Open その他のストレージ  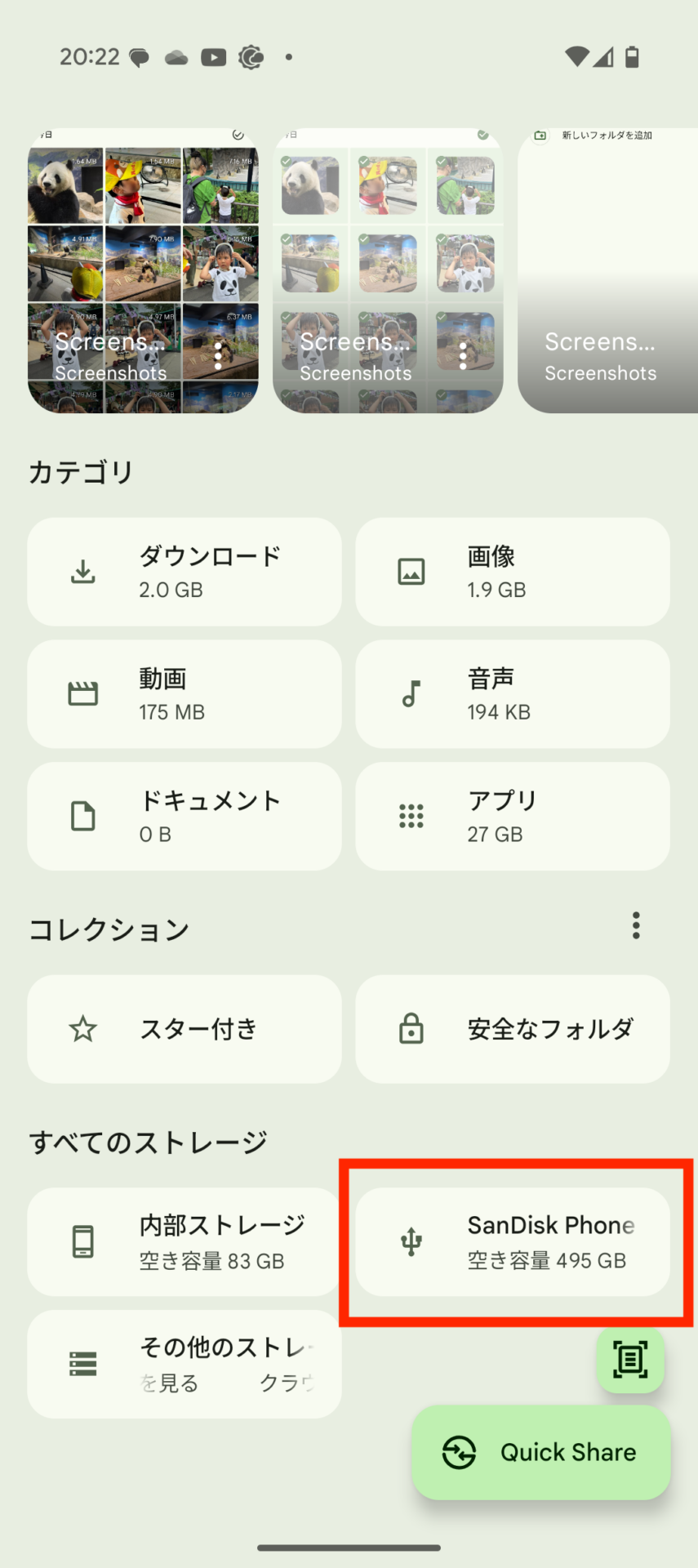coord(185,1364)
